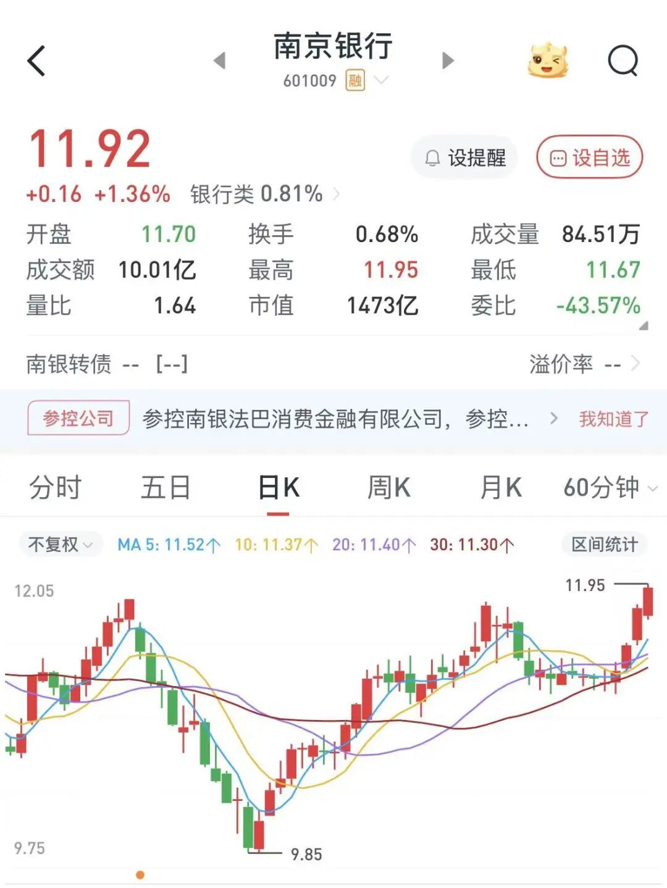Image resolution: width=667 pixels, height=888 pixels.
Task: Select the 周K chart tab
Action: pos(388,488)
